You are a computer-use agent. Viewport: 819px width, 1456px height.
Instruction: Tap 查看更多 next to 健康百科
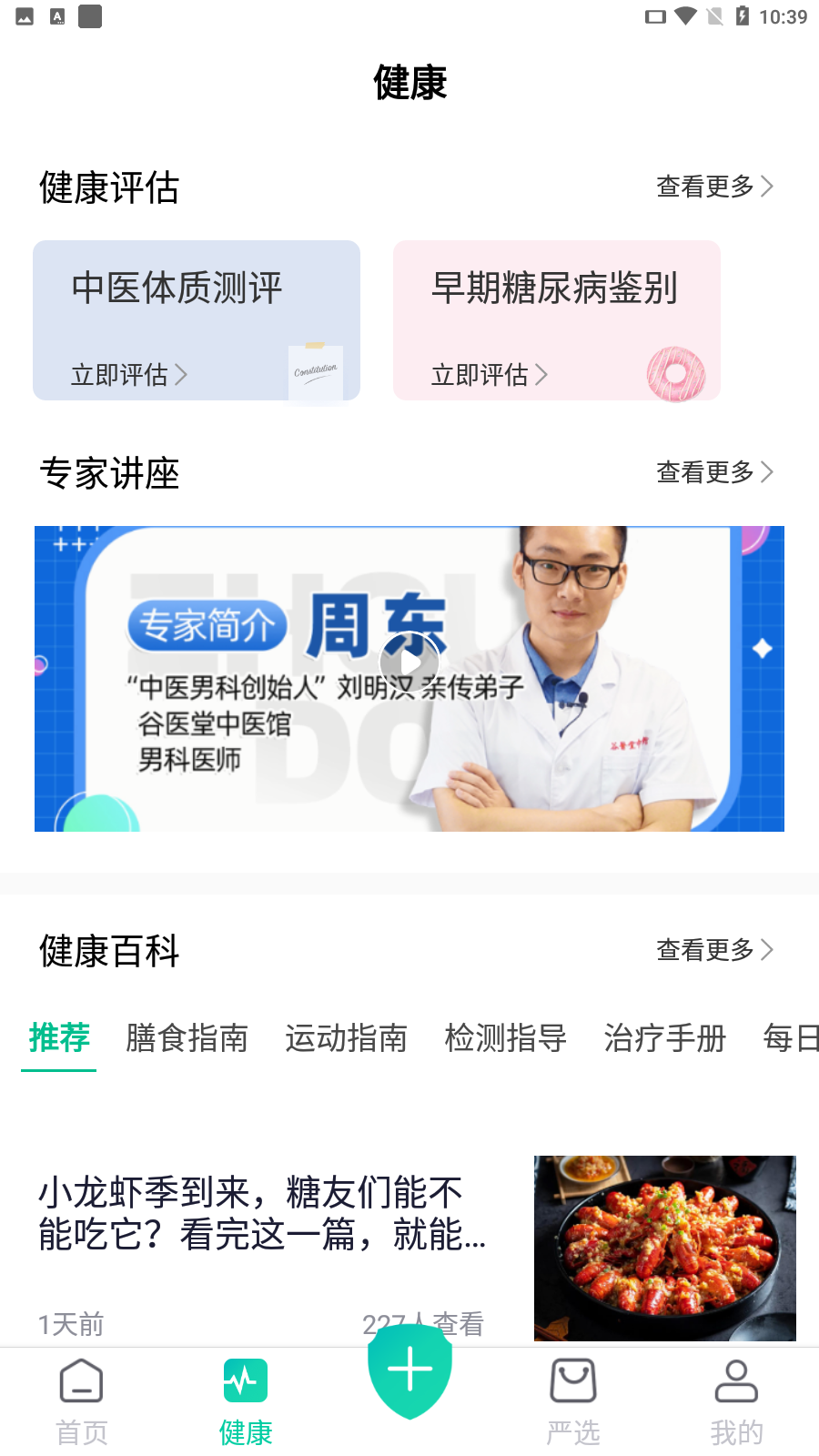point(714,950)
